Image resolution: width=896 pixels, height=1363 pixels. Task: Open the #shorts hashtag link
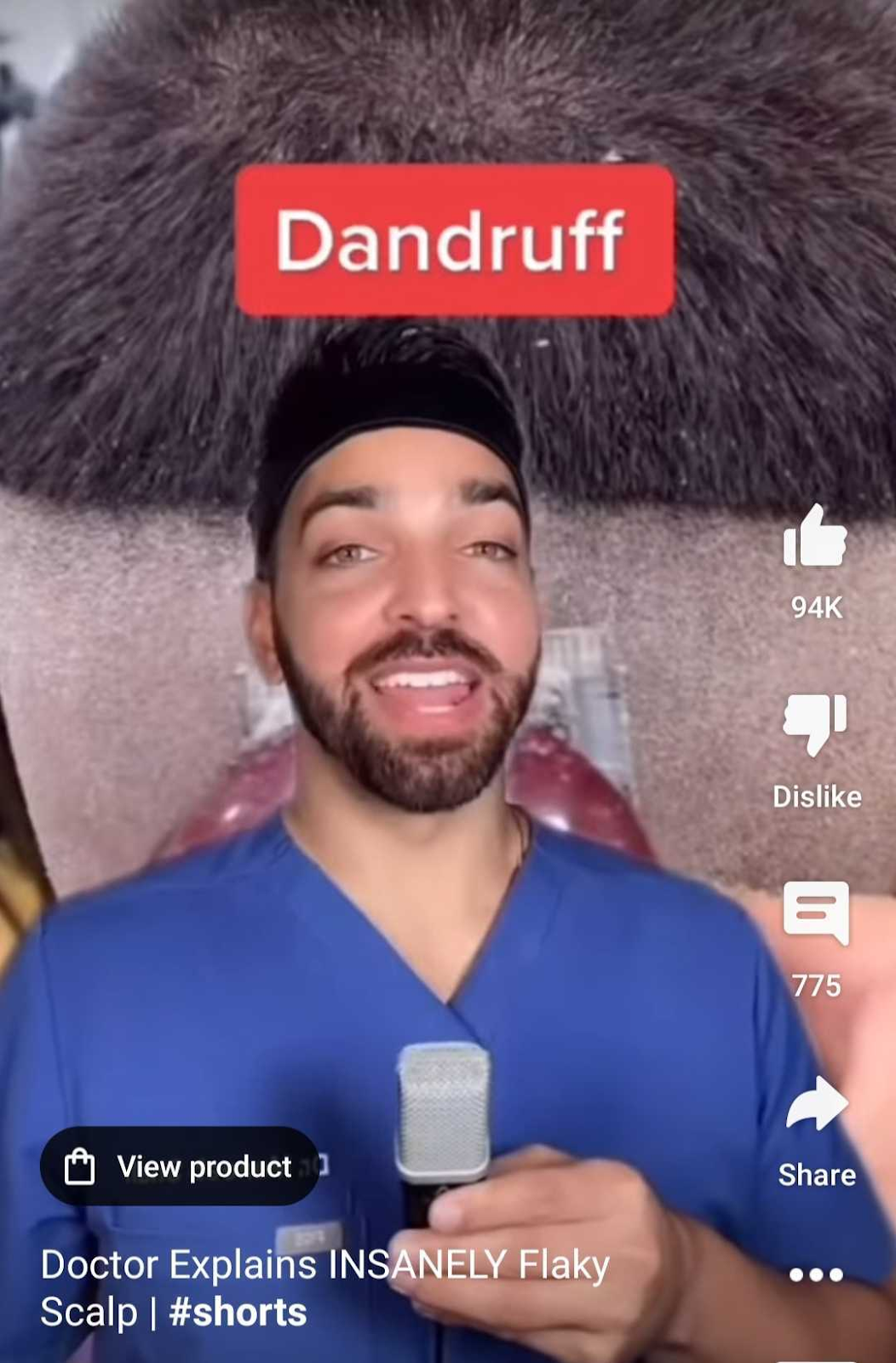point(238,1313)
